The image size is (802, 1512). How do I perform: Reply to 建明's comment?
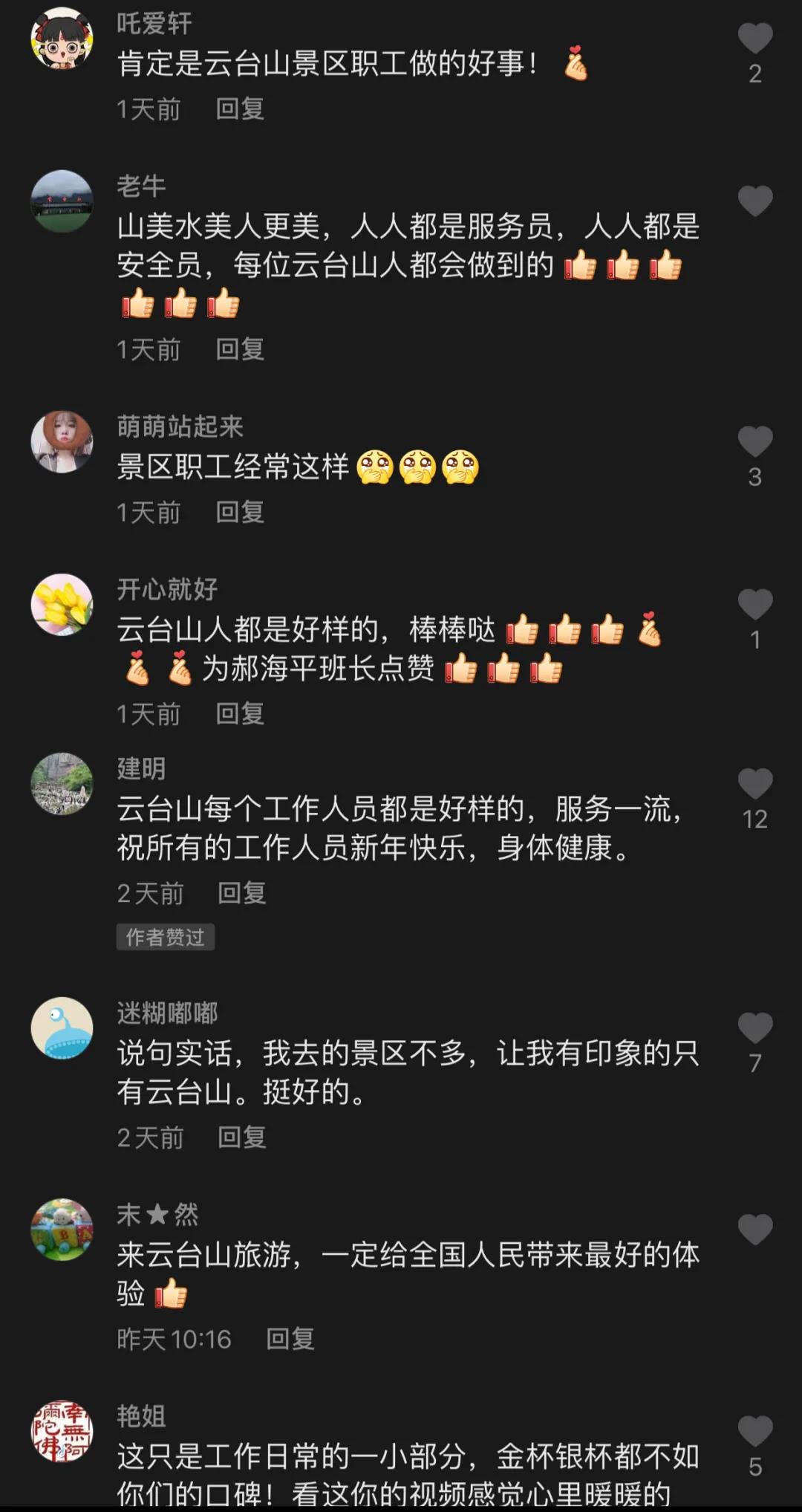click(x=241, y=893)
